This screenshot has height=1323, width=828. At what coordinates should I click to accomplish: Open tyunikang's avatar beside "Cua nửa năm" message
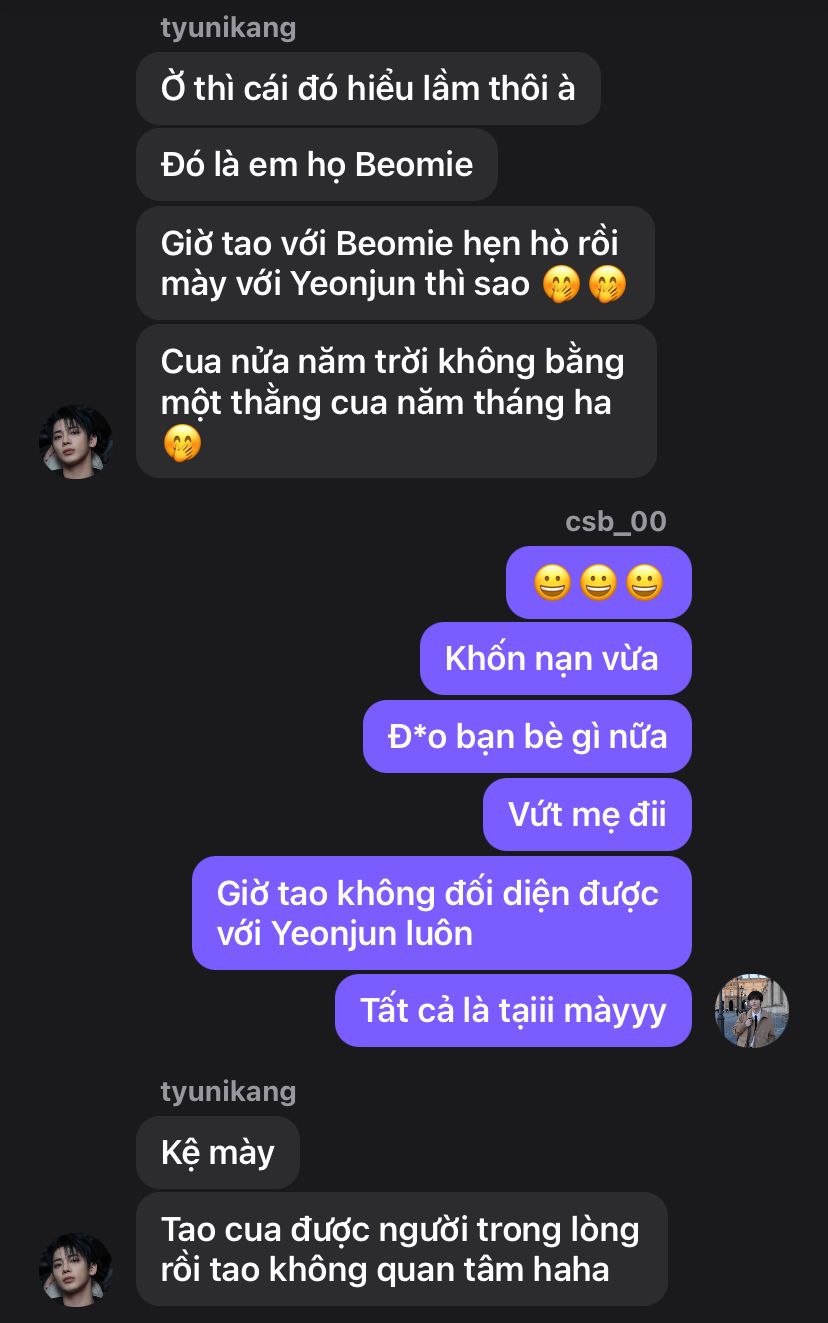coord(75,441)
